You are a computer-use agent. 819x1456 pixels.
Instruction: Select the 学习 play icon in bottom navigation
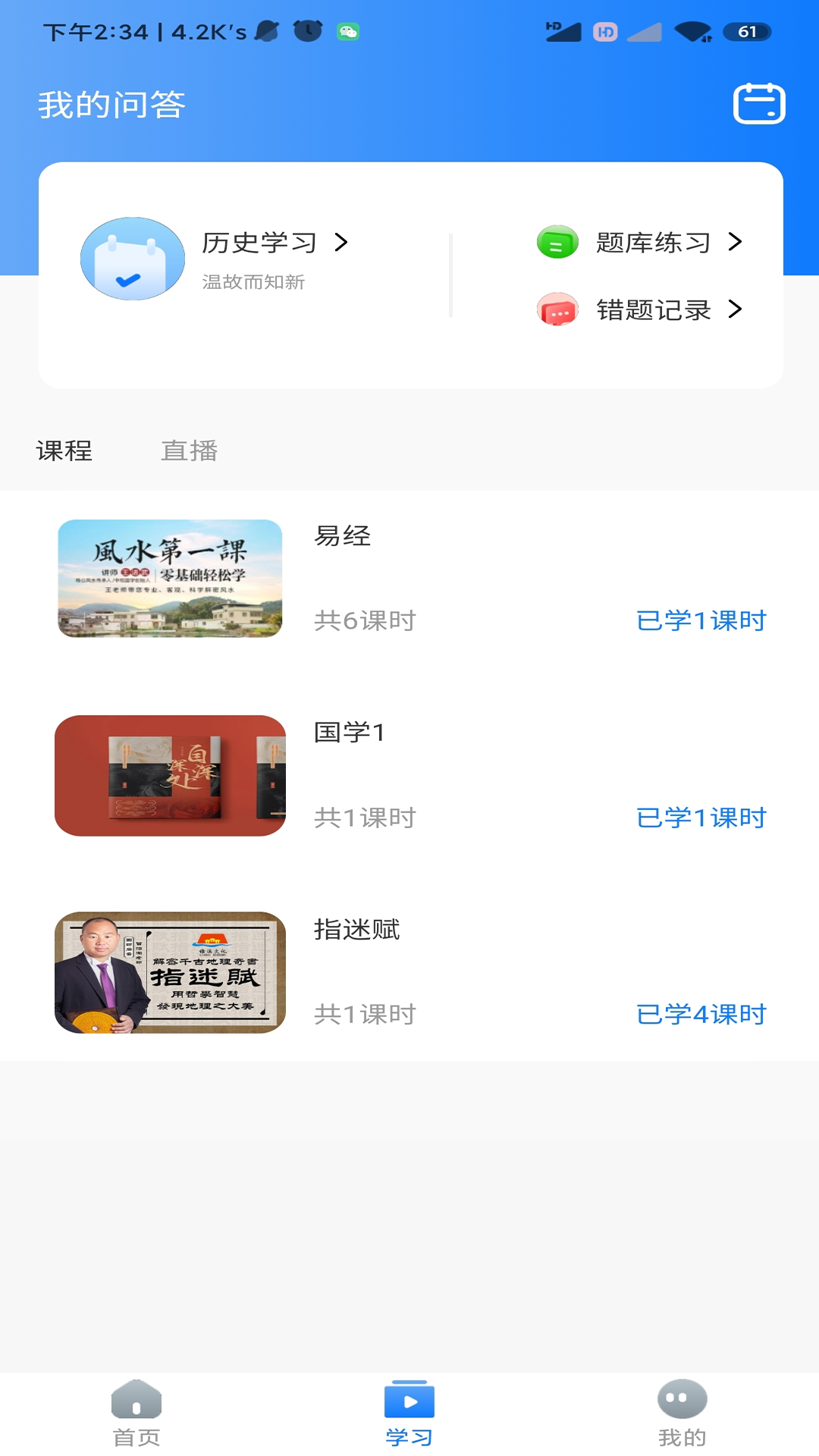pos(409,1399)
